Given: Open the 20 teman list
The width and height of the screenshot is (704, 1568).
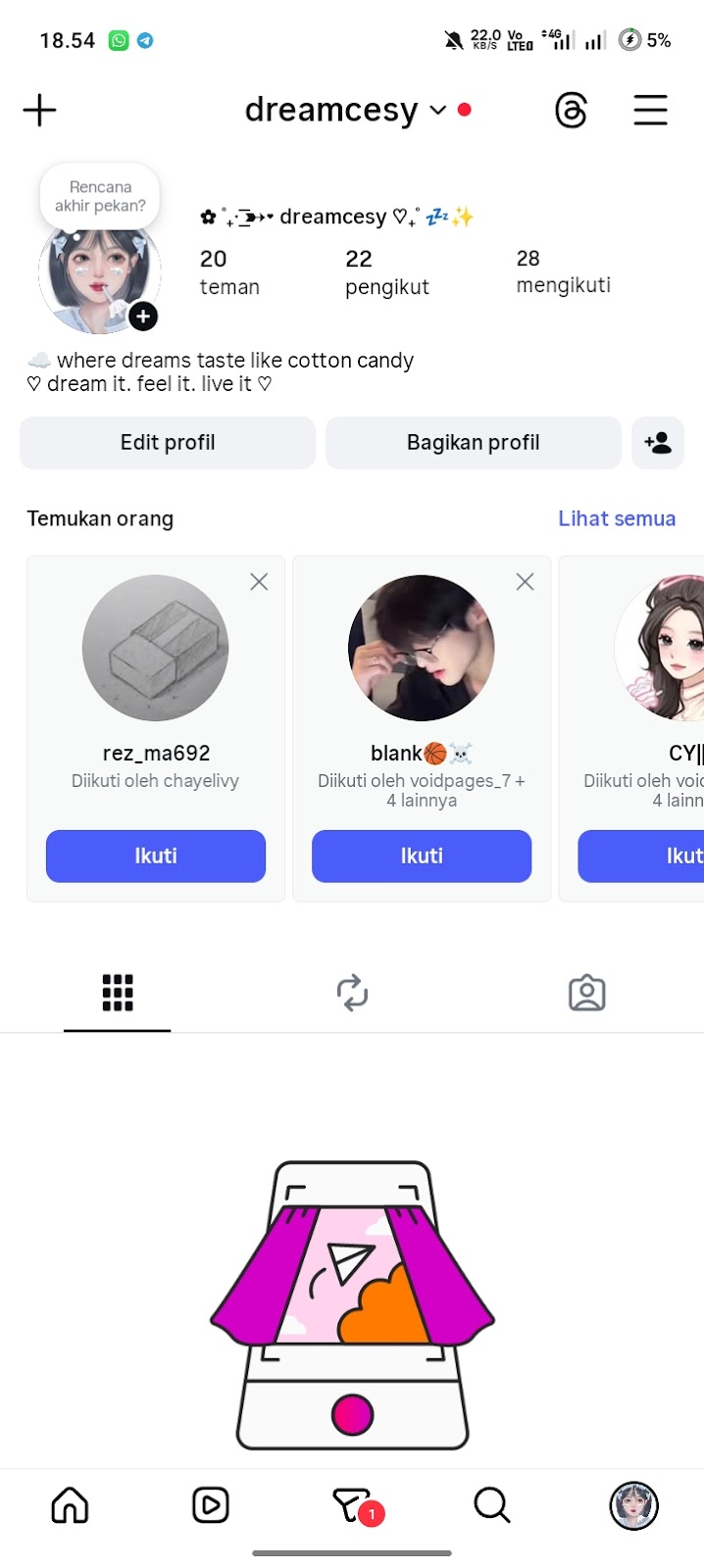Looking at the screenshot, I should point(229,271).
